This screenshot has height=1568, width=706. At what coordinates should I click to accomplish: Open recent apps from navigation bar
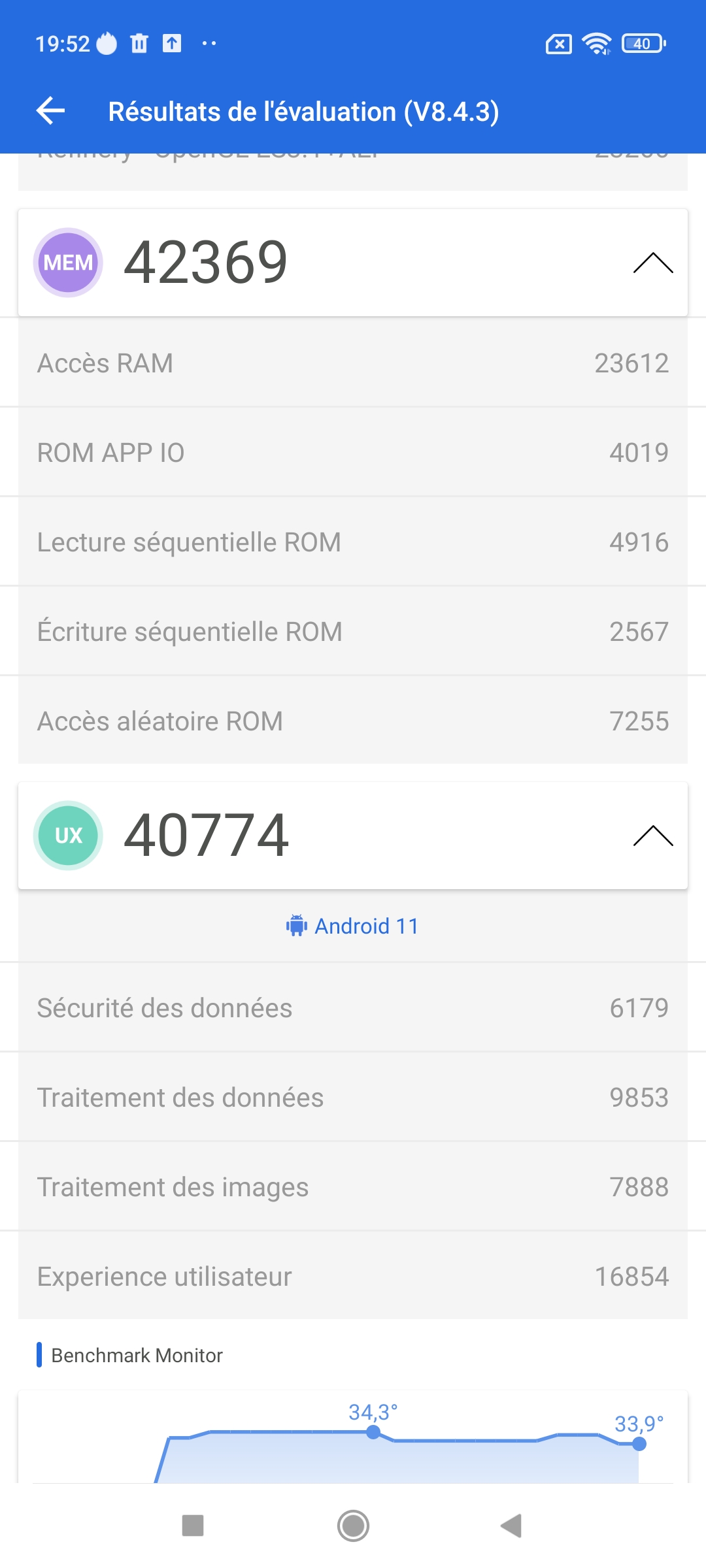(x=193, y=1526)
